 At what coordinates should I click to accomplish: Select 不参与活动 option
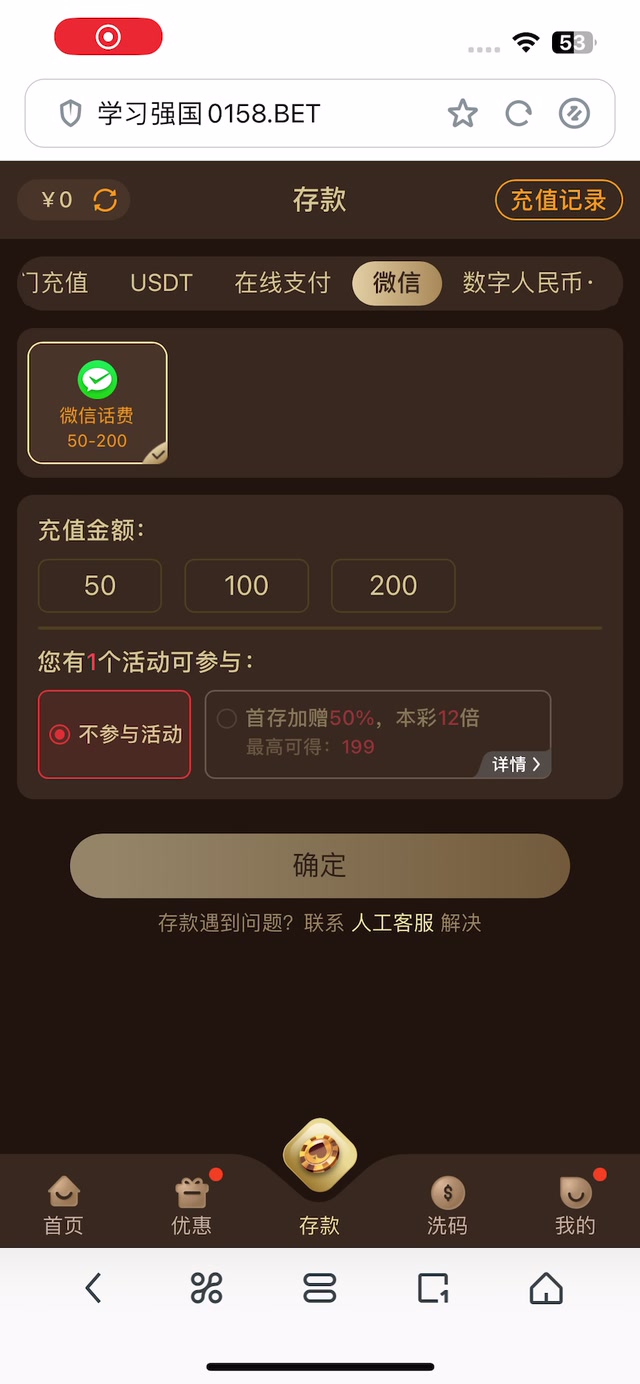[x=114, y=734]
